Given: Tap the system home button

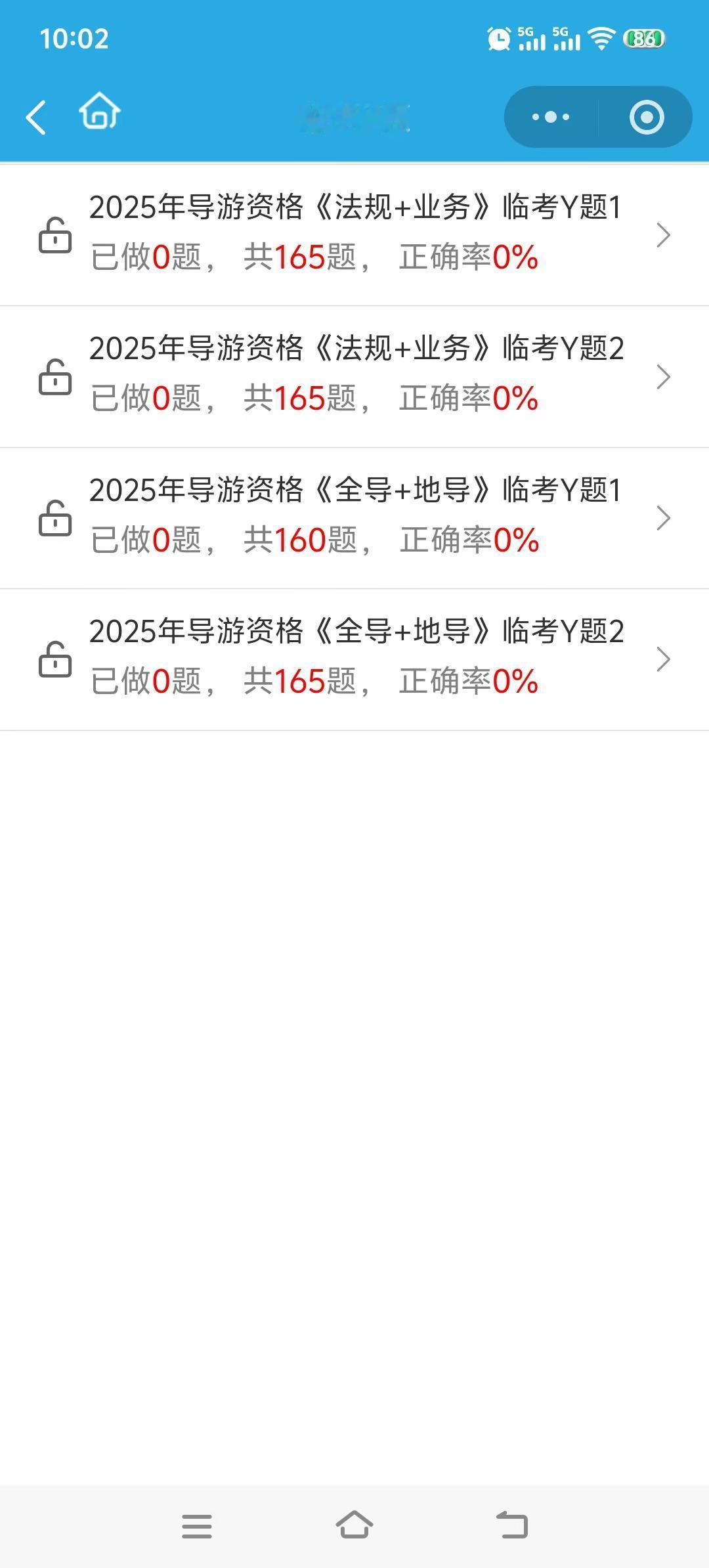Looking at the screenshot, I should click(354, 1525).
